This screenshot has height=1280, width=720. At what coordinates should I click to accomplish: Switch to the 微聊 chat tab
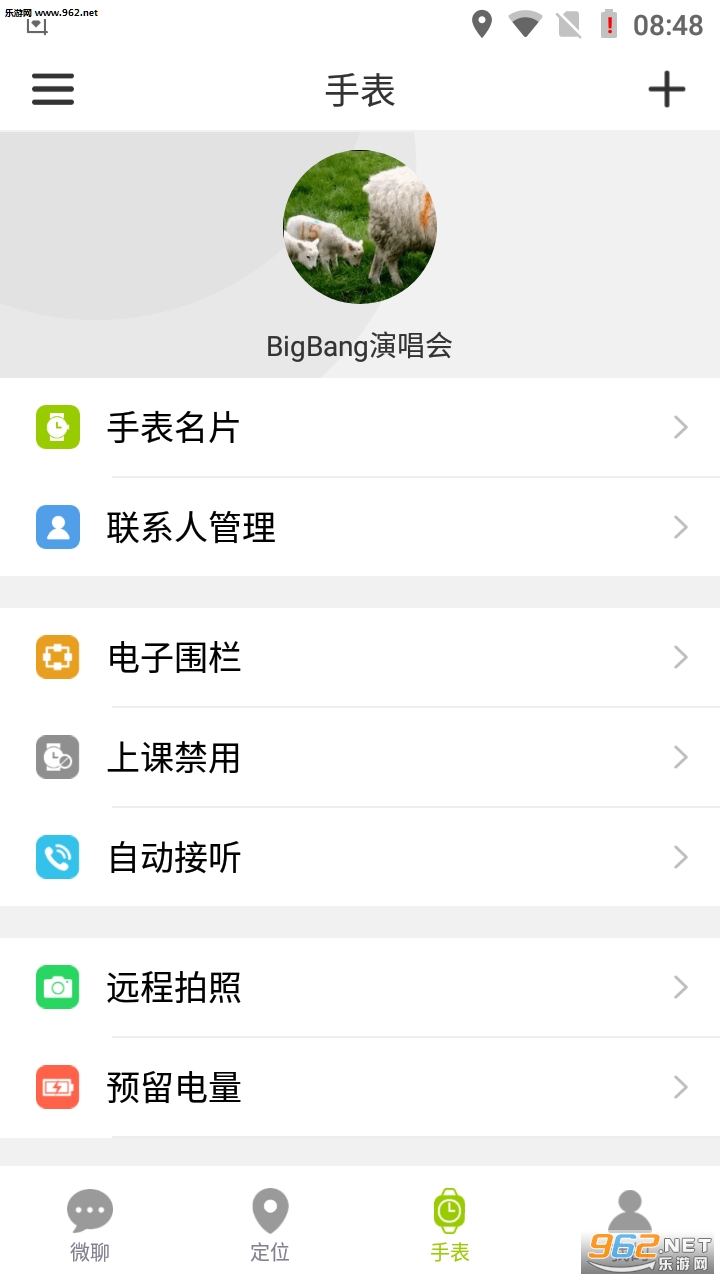coord(90,1224)
